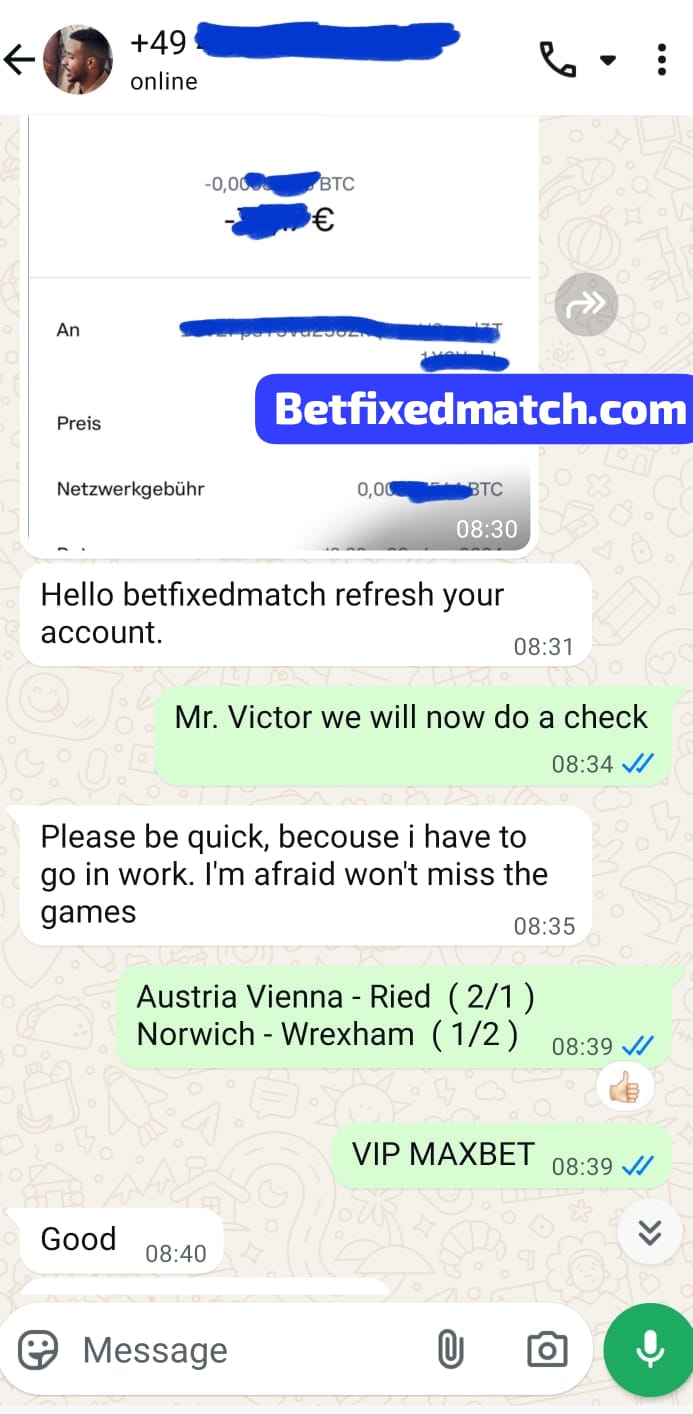Open the contact's profile photo

tap(78, 60)
